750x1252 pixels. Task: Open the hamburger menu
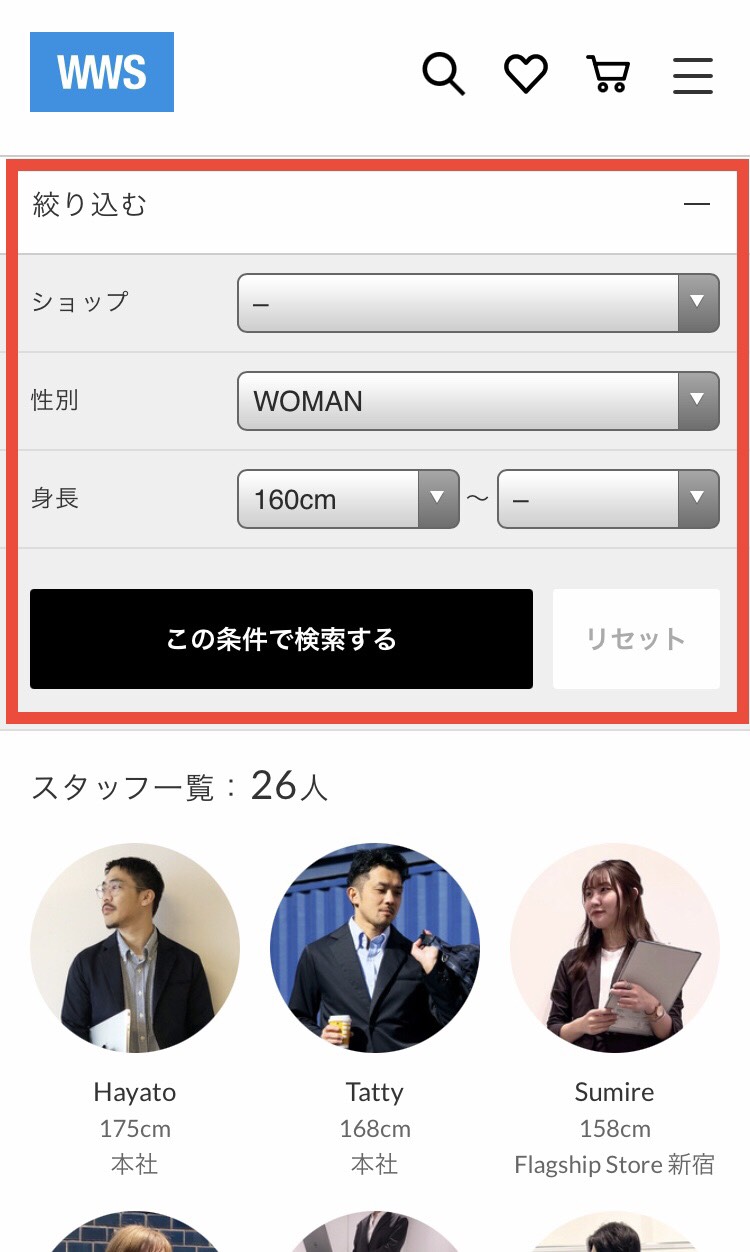(692, 75)
